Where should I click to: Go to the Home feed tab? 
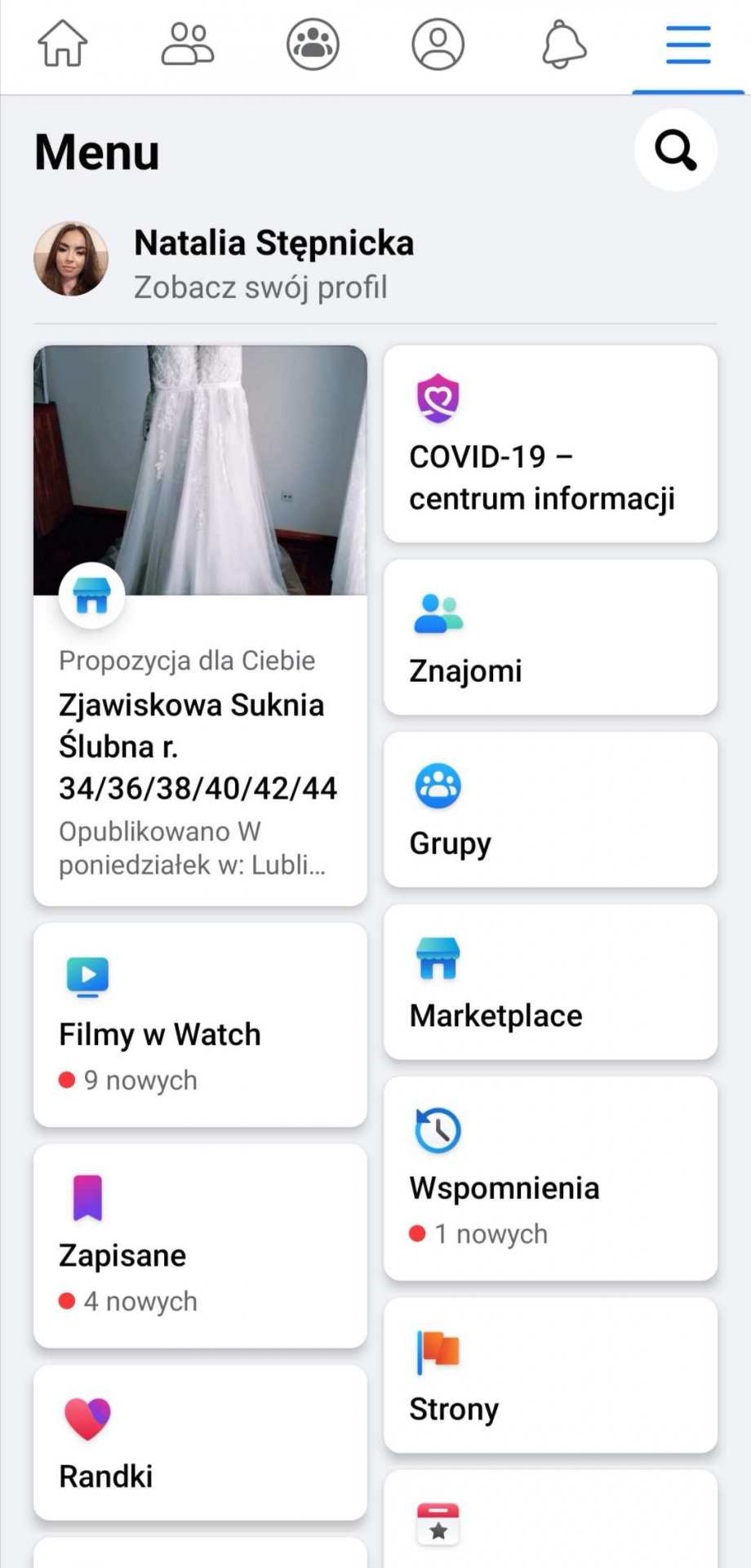tap(63, 44)
